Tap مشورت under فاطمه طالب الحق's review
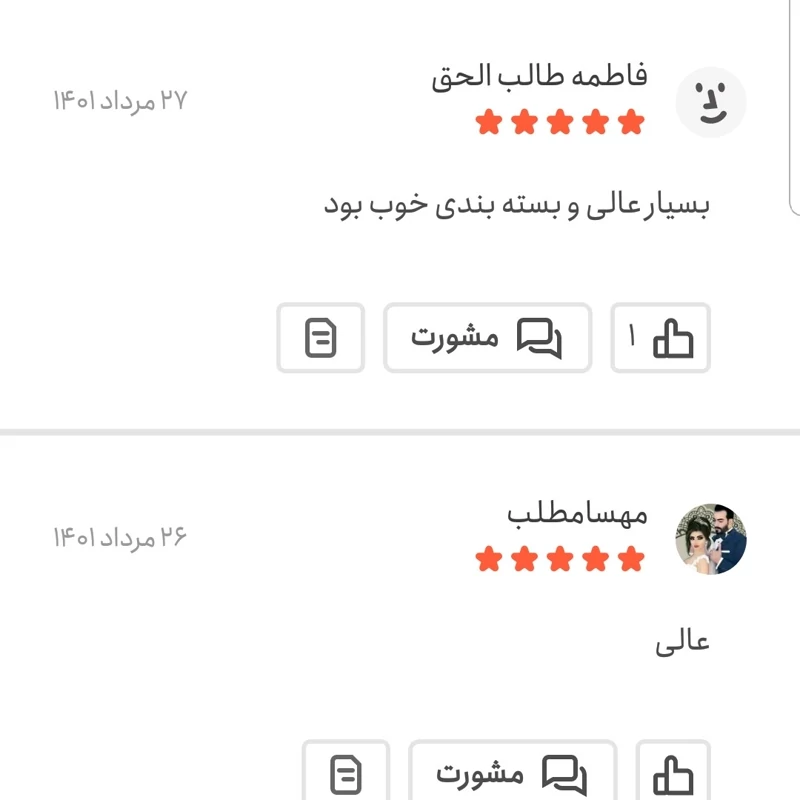 pyautogui.click(x=487, y=338)
